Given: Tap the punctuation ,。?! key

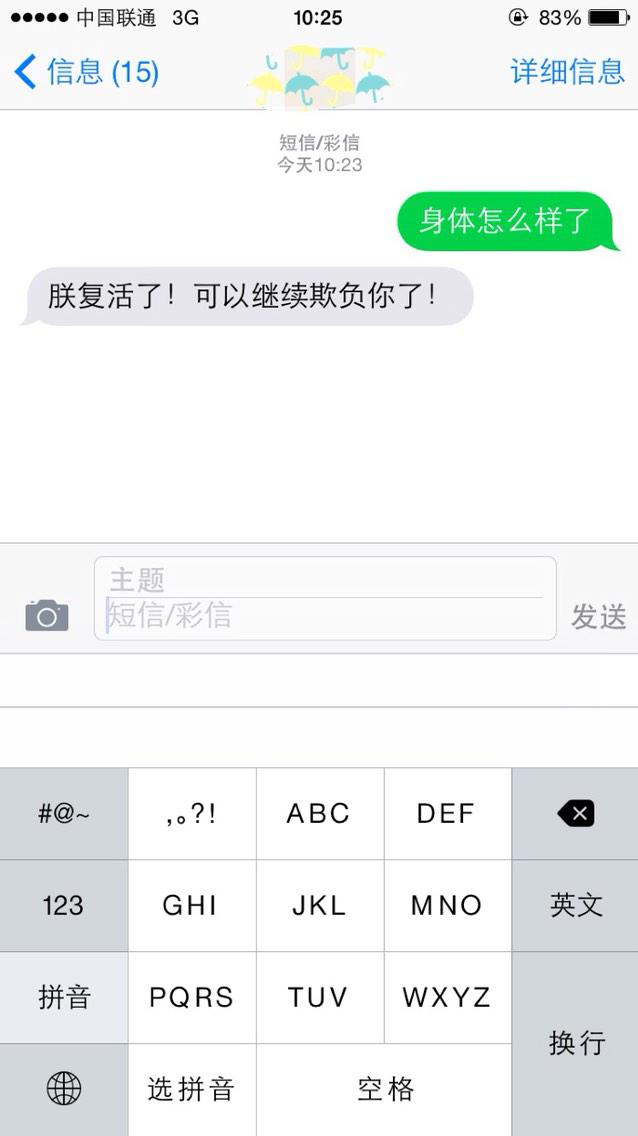Looking at the screenshot, I should point(191,814).
